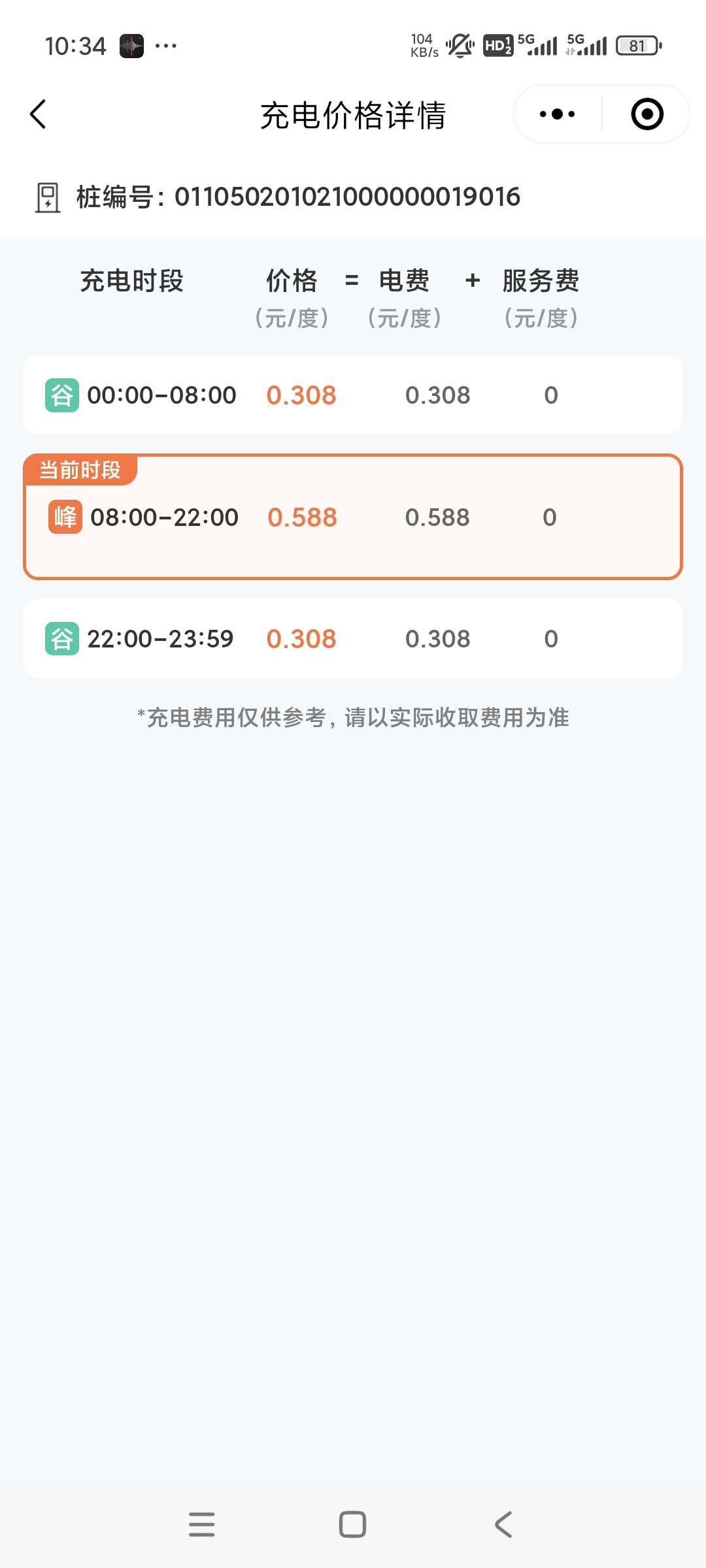Go back from the charging price details

39,114
